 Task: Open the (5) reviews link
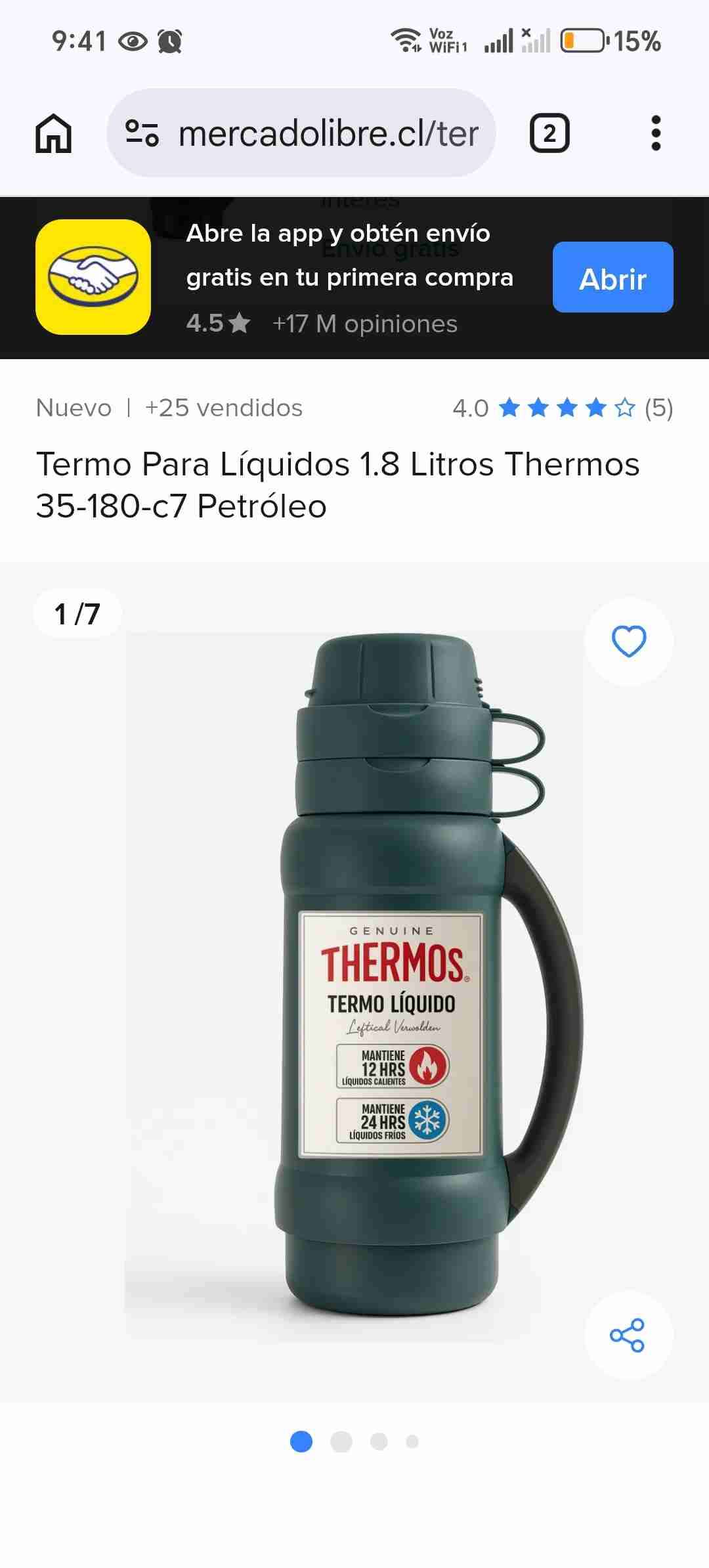658,408
